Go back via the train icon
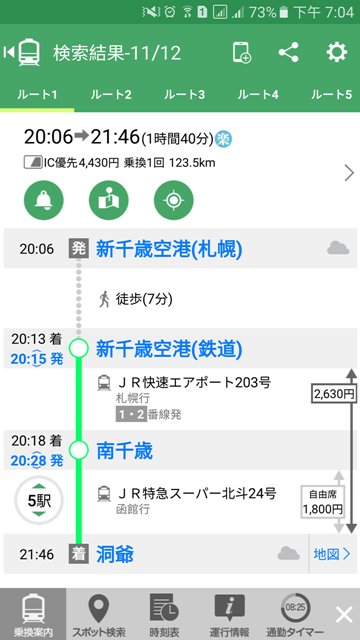The image size is (360, 640). click(22, 53)
